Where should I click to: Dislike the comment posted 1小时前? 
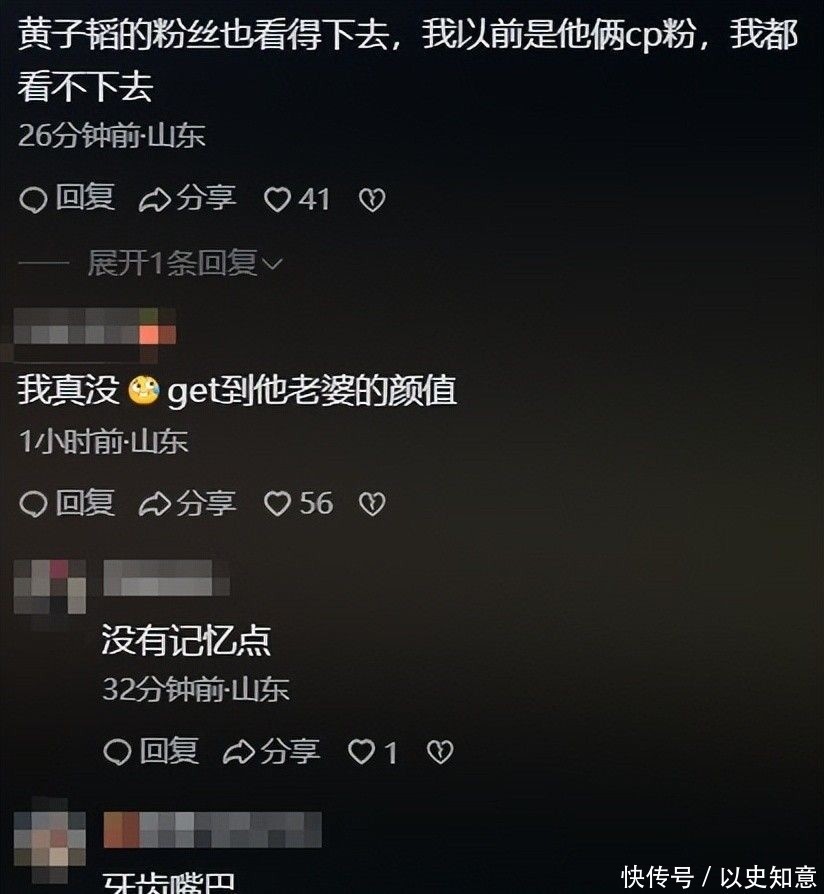372,504
